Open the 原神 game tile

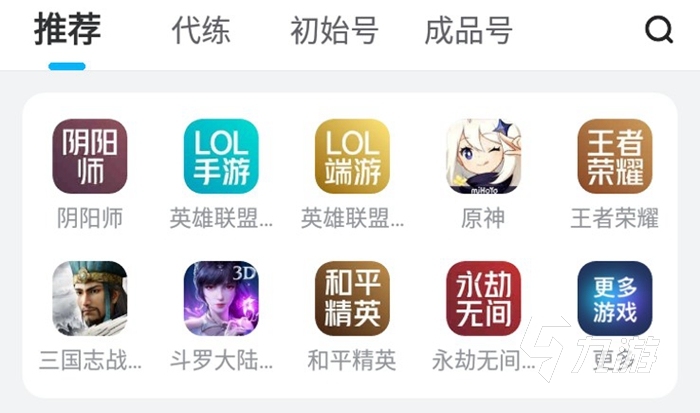(x=483, y=157)
